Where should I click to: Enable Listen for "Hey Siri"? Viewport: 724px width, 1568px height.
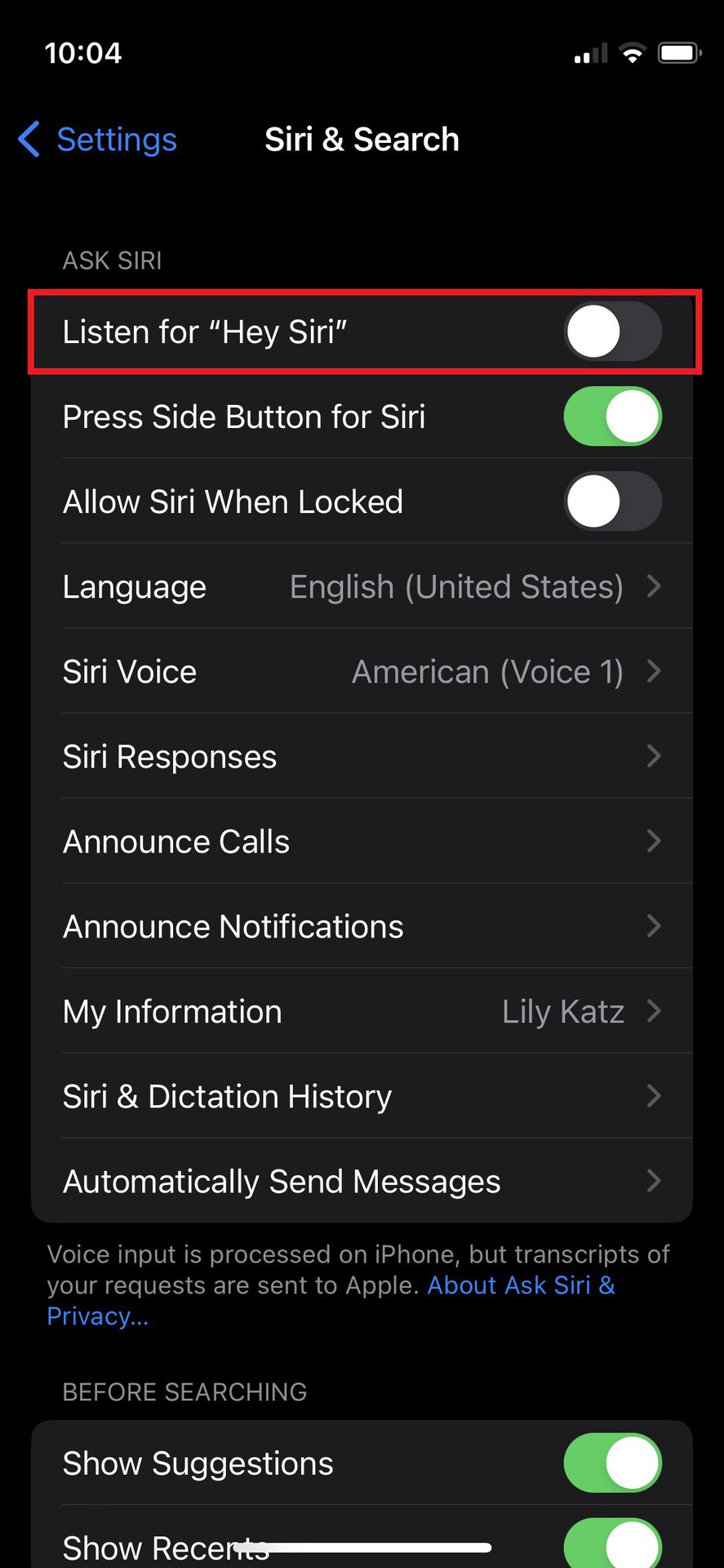[x=612, y=332]
